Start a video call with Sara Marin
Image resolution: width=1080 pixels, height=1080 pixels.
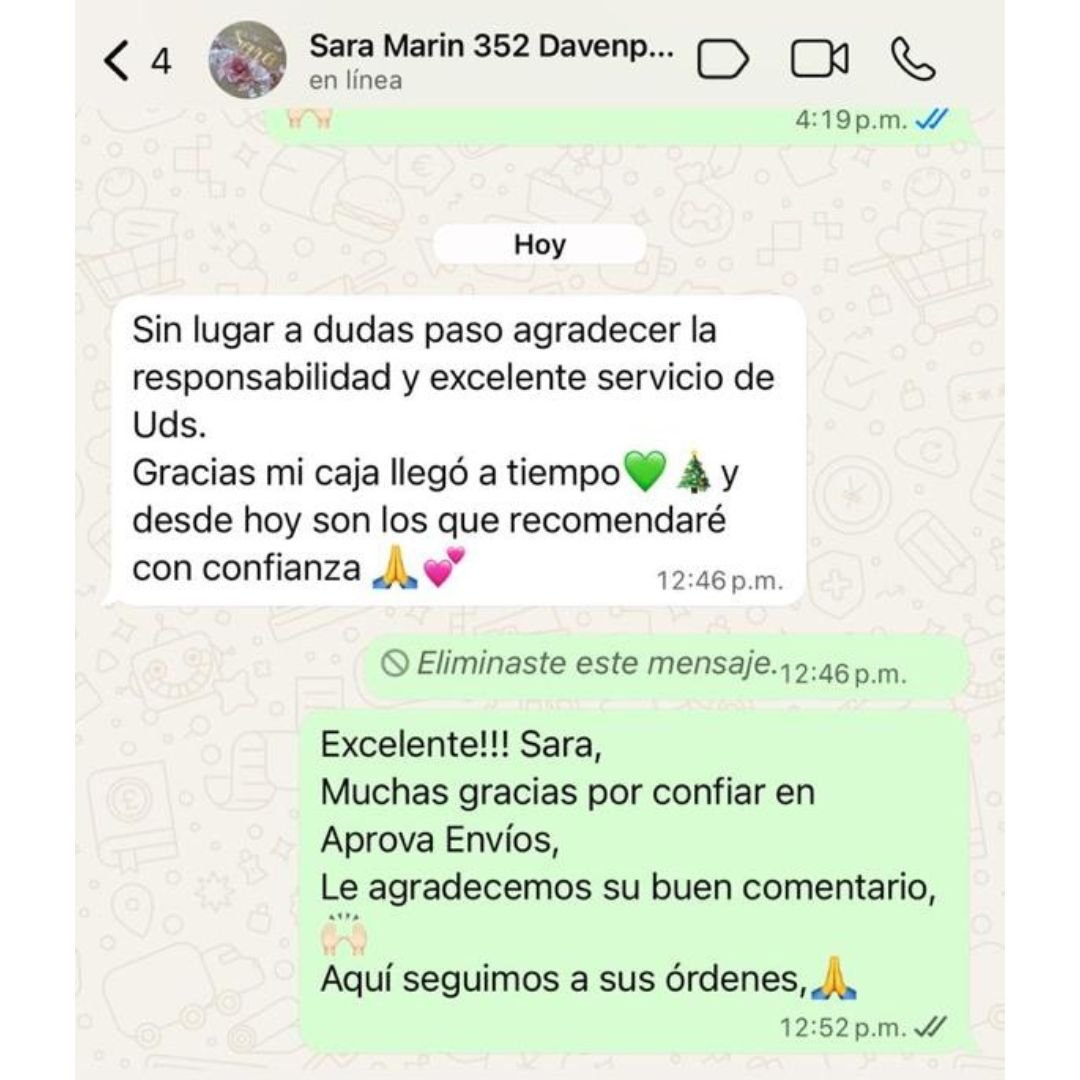819,61
